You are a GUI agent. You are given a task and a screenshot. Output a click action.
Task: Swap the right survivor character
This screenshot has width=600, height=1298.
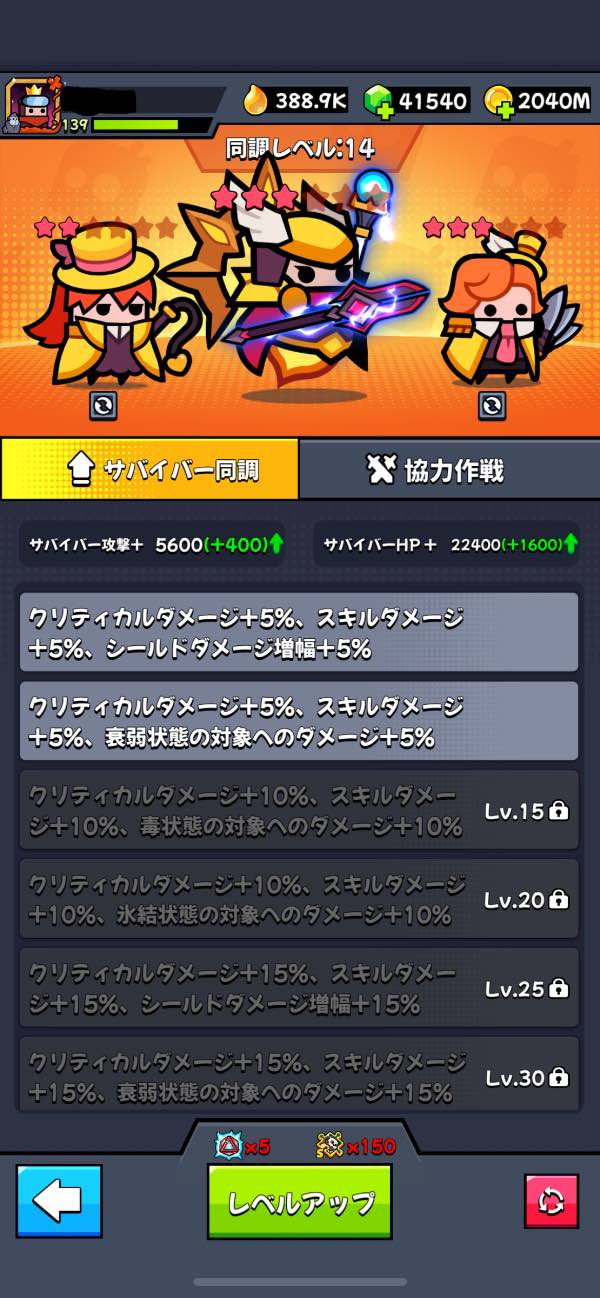pyautogui.click(x=491, y=405)
